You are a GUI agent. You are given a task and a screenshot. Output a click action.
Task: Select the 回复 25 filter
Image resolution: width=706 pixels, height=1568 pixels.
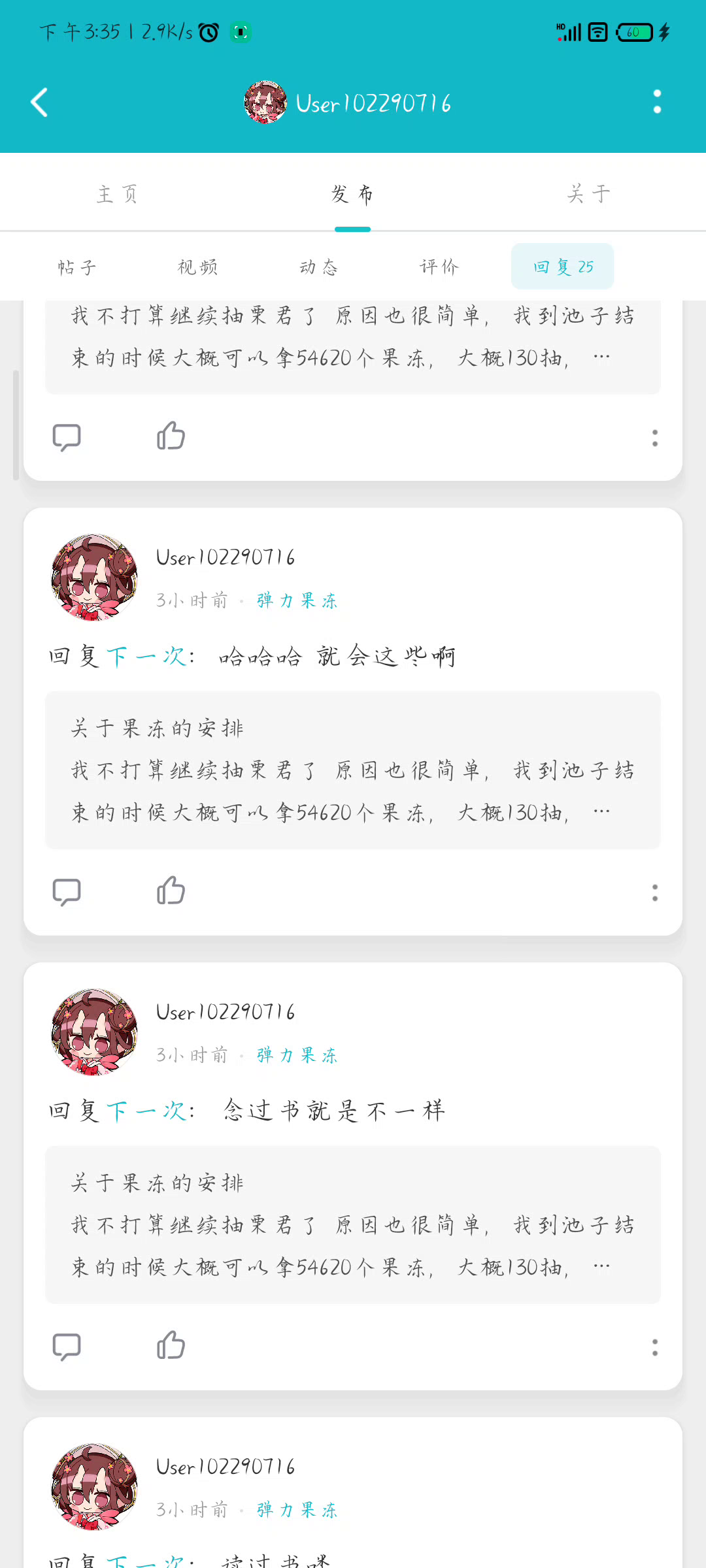tap(562, 267)
